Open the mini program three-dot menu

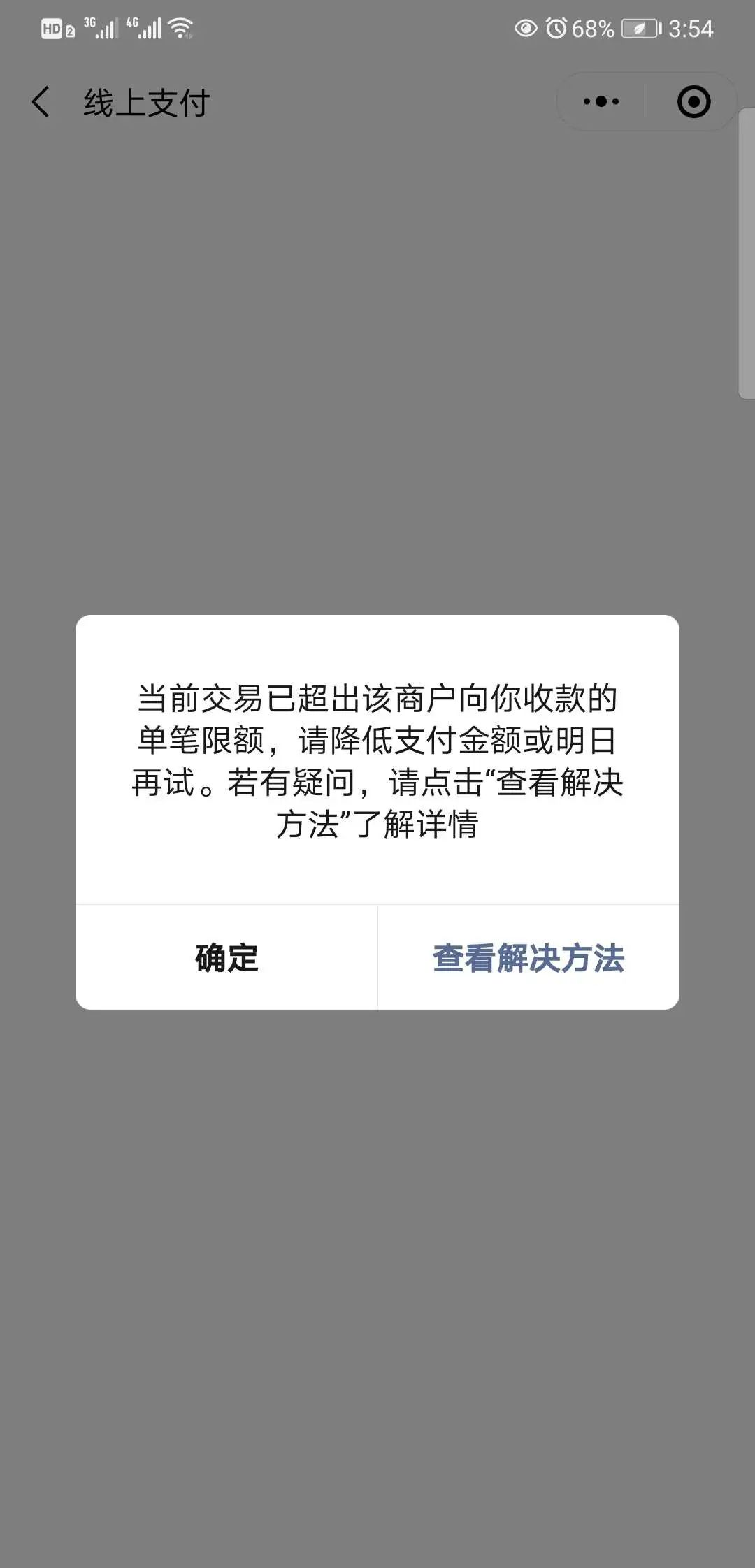pos(601,102)
